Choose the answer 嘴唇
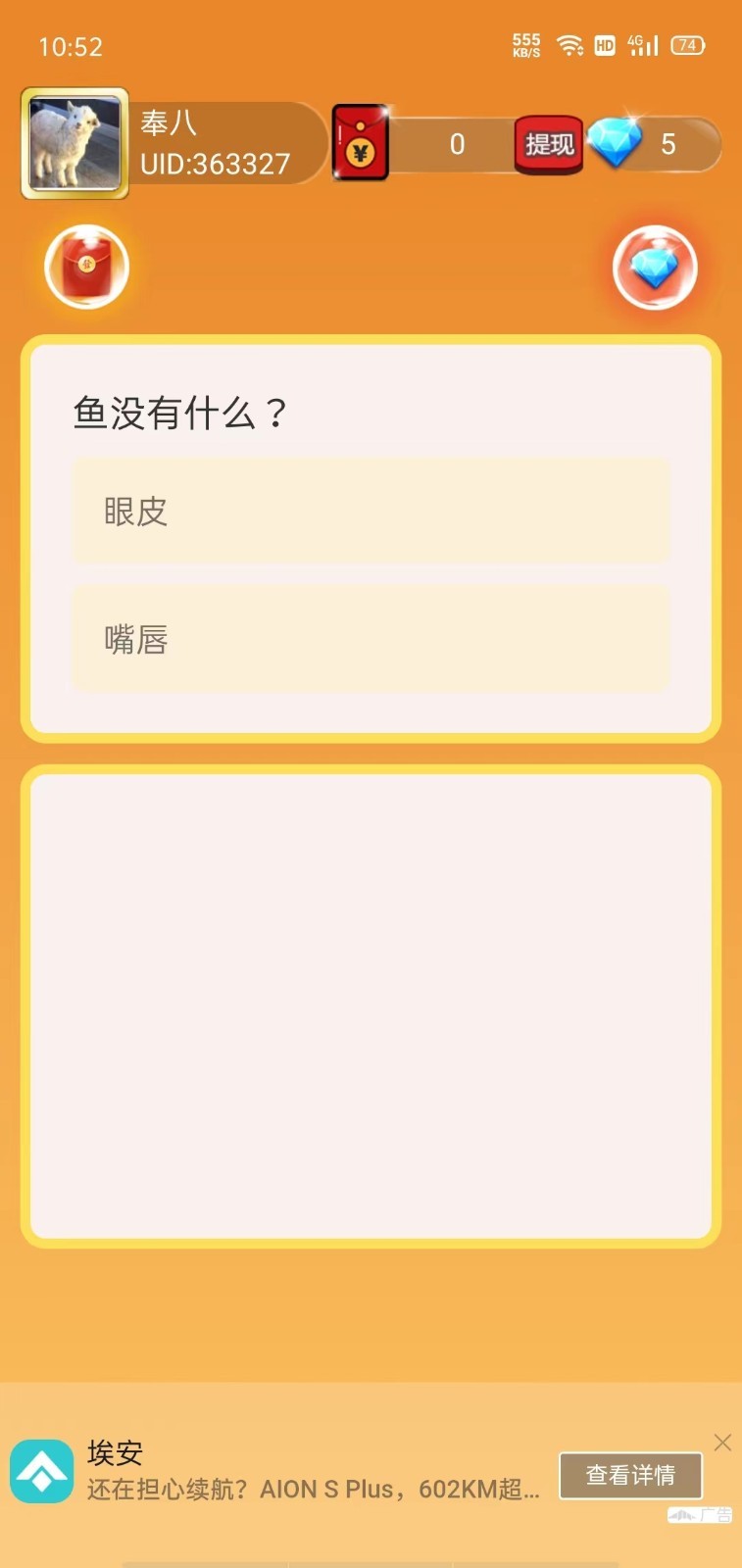 pyautogui.click(x=371, y=639)
